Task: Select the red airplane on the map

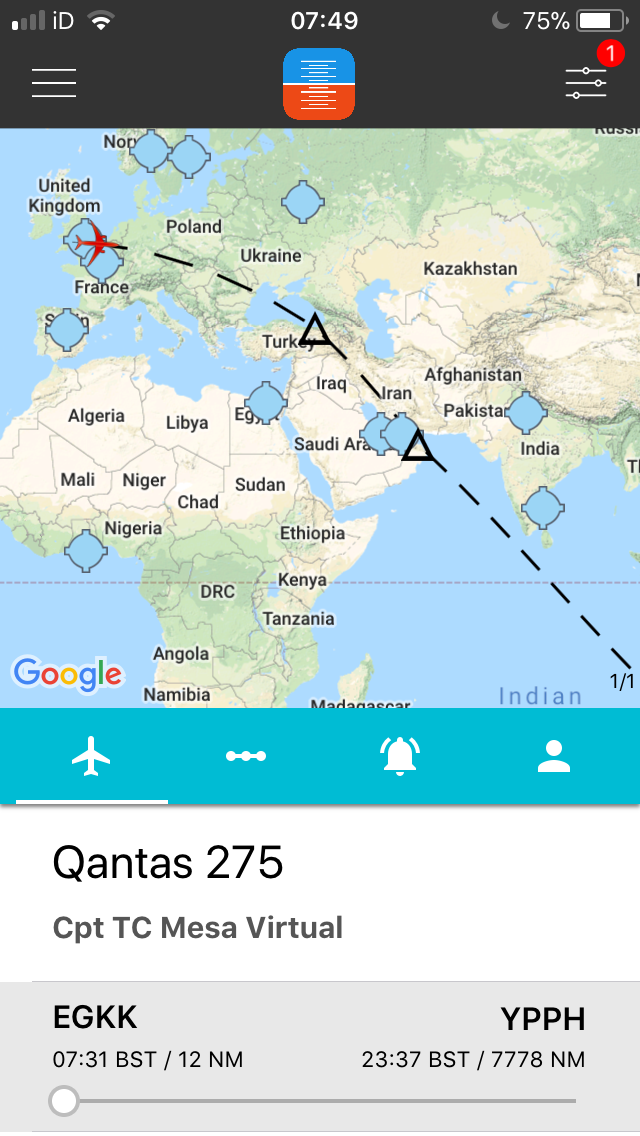Action: pyautogui.click(x=98, y=243)
